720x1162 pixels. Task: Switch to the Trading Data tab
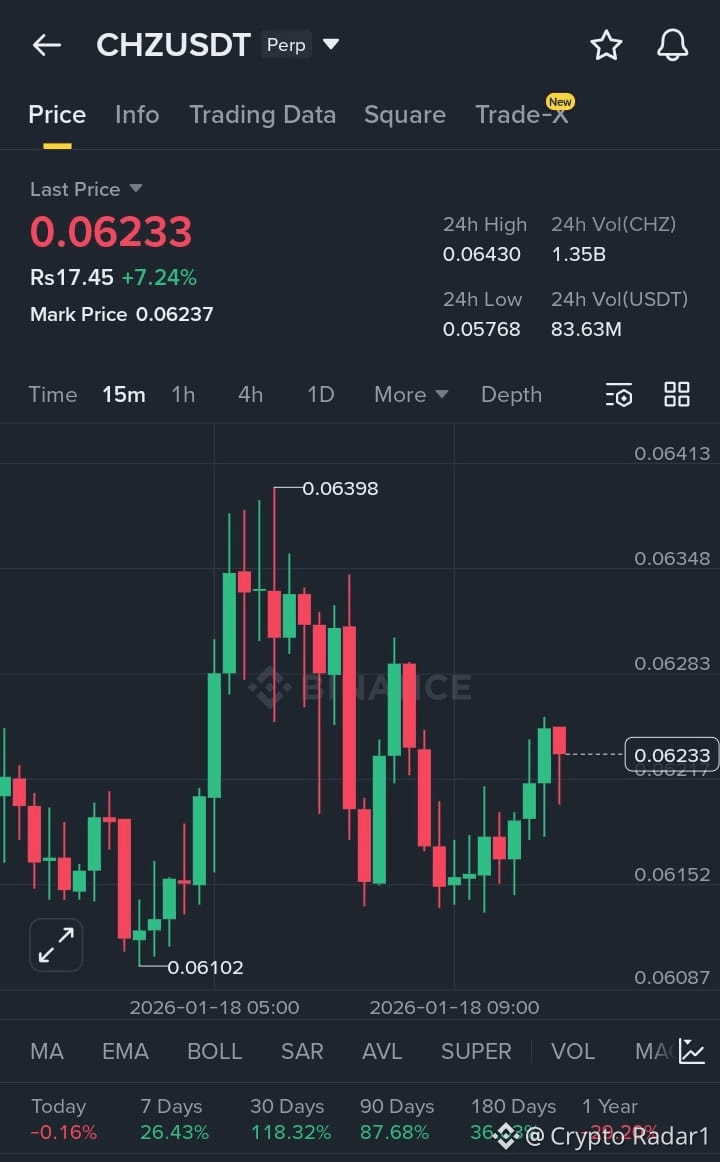[263, 115]
